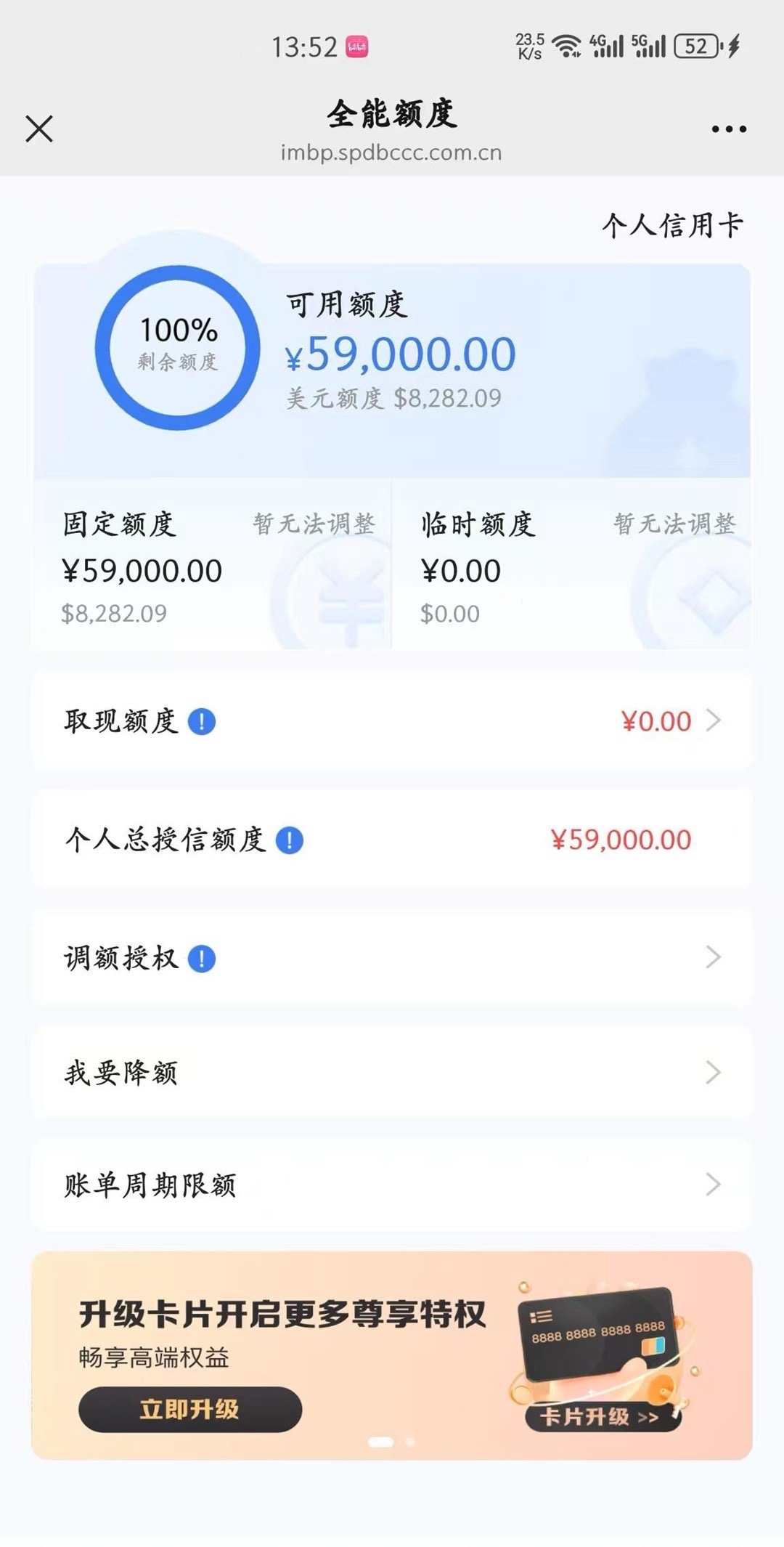Show info tip beside 调额授权
Screen dimensions: 784x1547
pyautogui.click(x=202, y=959)
